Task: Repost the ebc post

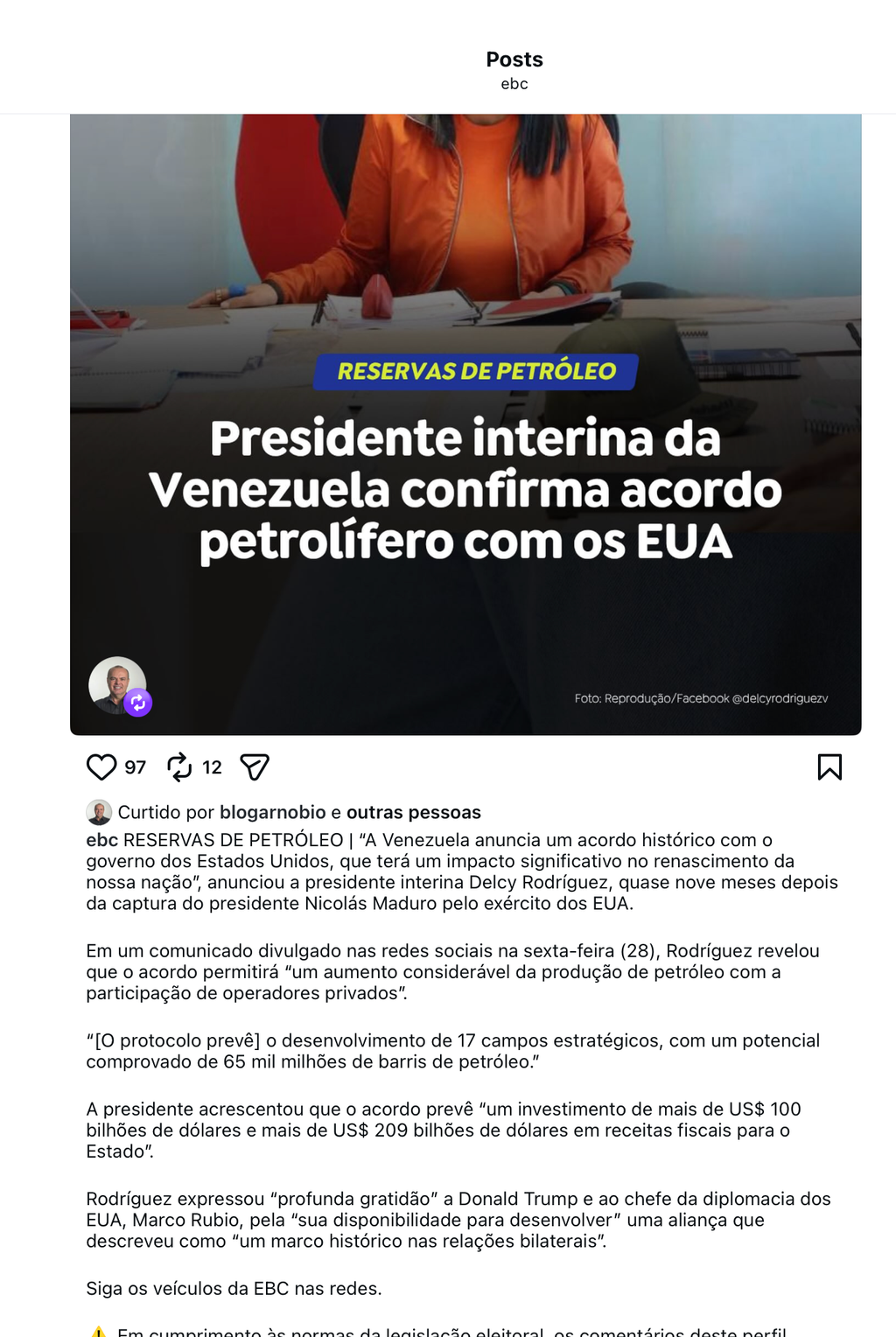Action: tap(179, 767)
